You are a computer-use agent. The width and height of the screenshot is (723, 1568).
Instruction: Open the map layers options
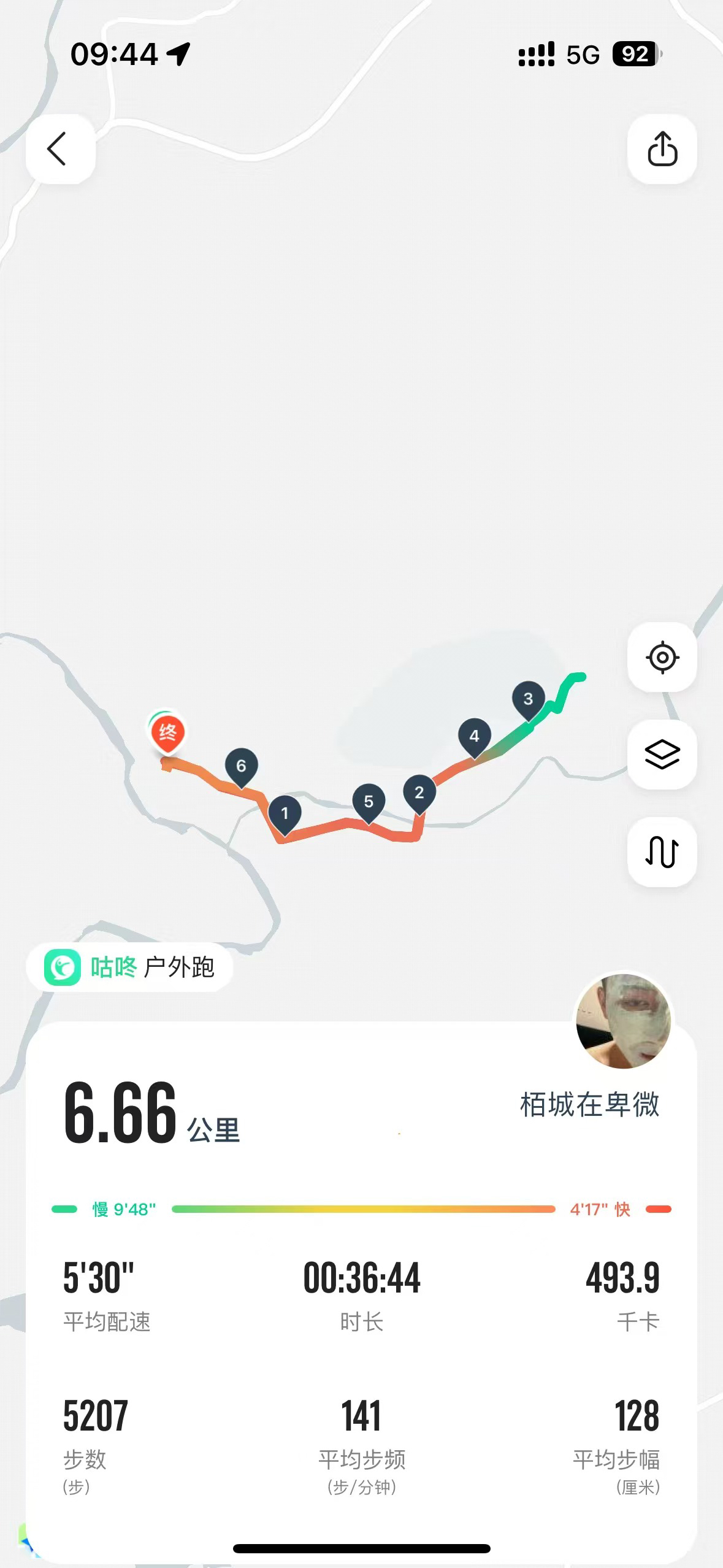click(662, 755)
